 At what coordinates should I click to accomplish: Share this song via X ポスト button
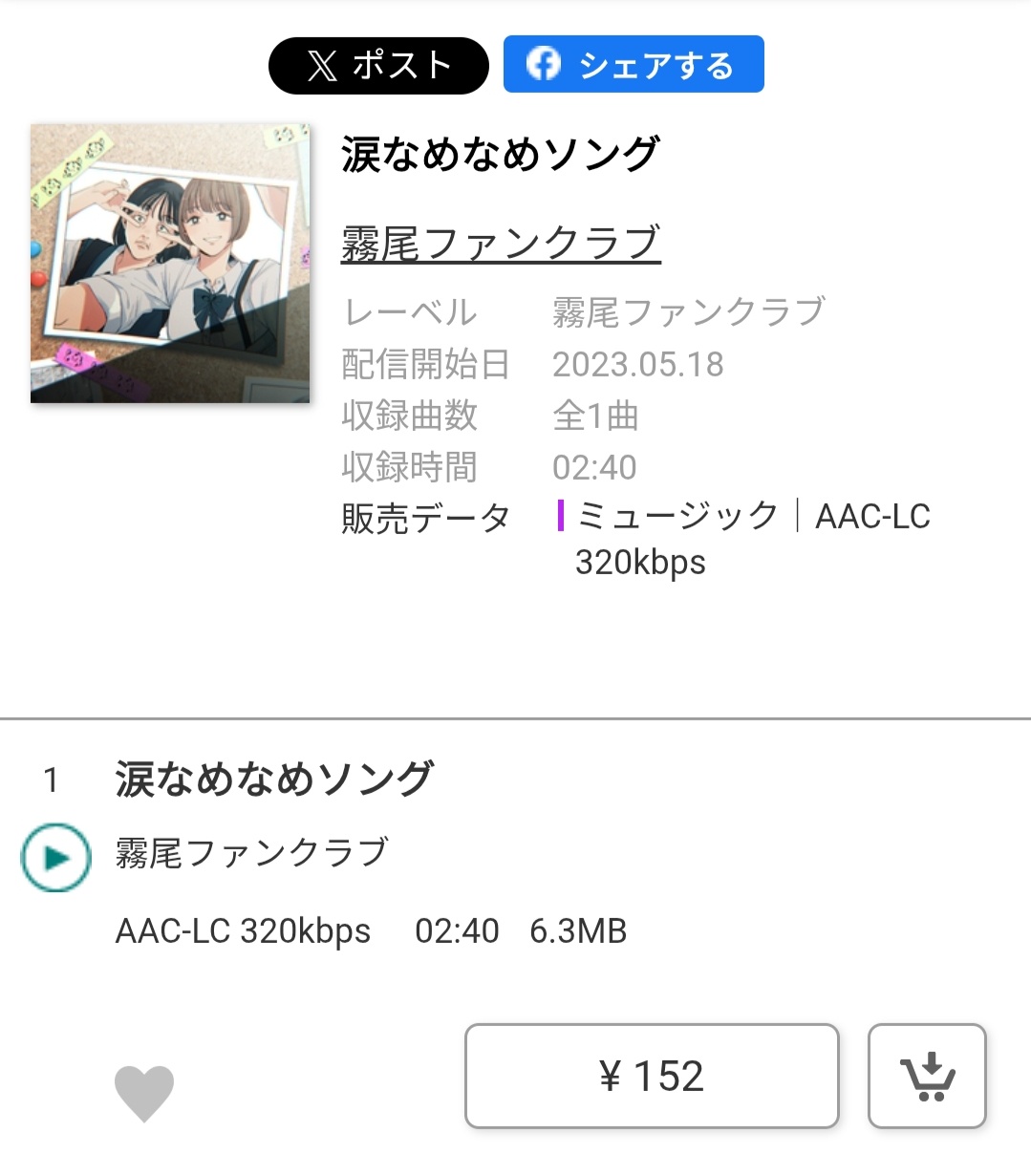pos(378,66)
